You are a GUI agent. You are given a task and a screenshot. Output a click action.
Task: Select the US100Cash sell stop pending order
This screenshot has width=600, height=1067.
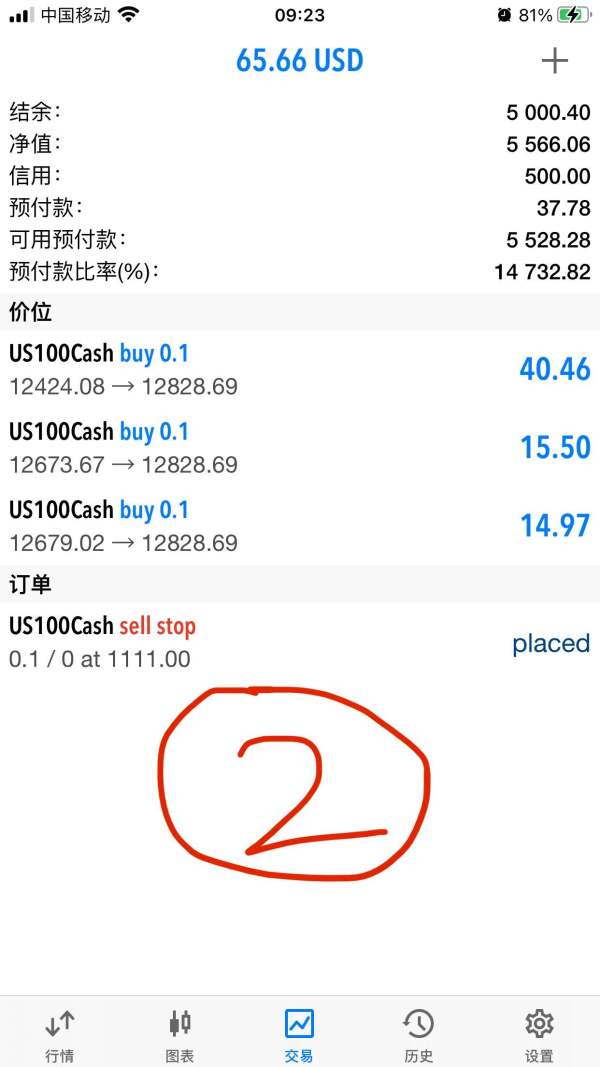(x=300, y=642)
